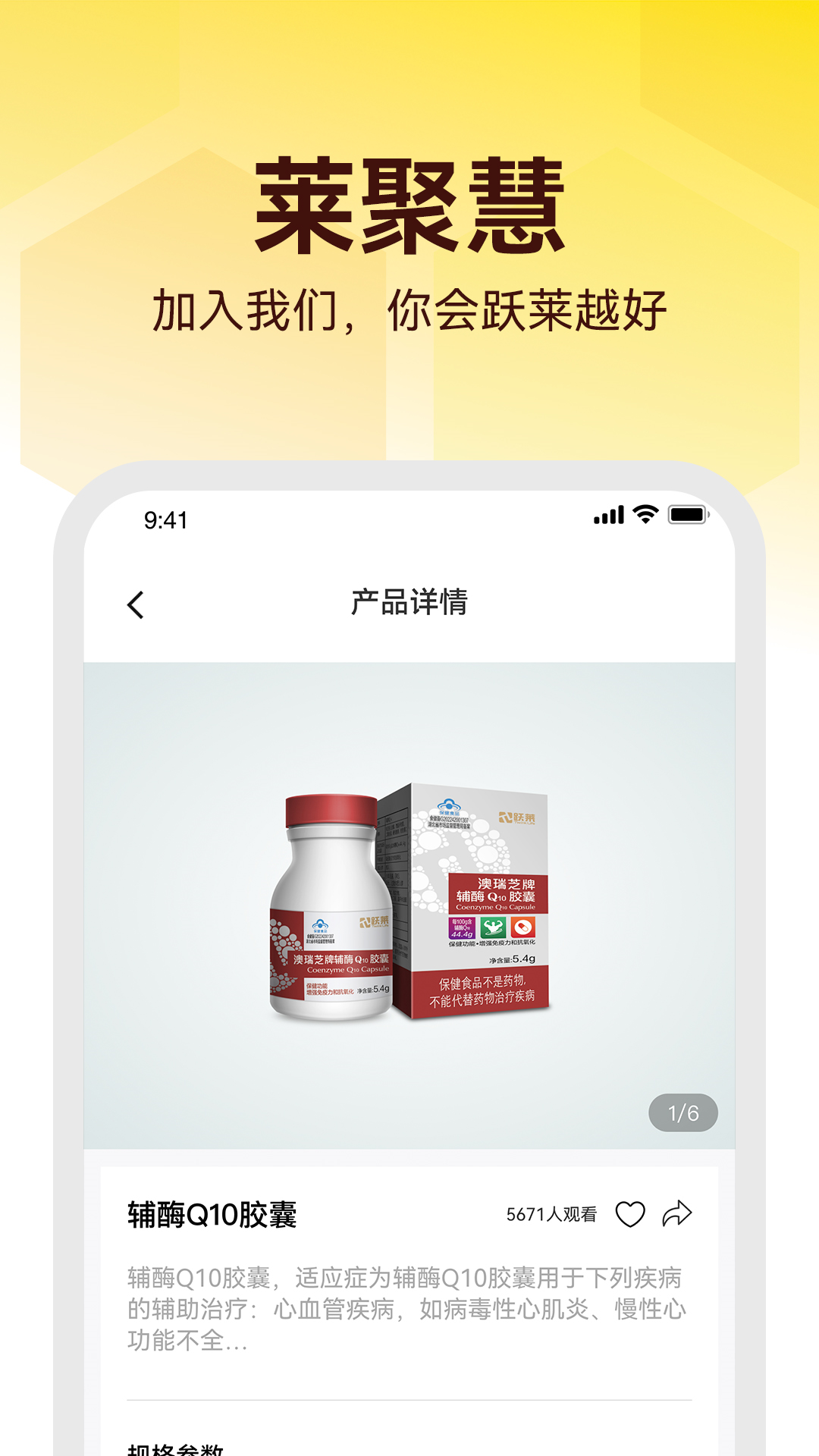Viewport: 819px width, 1456px height.
Task: Switch to the 产品详情 header tab
Action: tap(409, 603)
